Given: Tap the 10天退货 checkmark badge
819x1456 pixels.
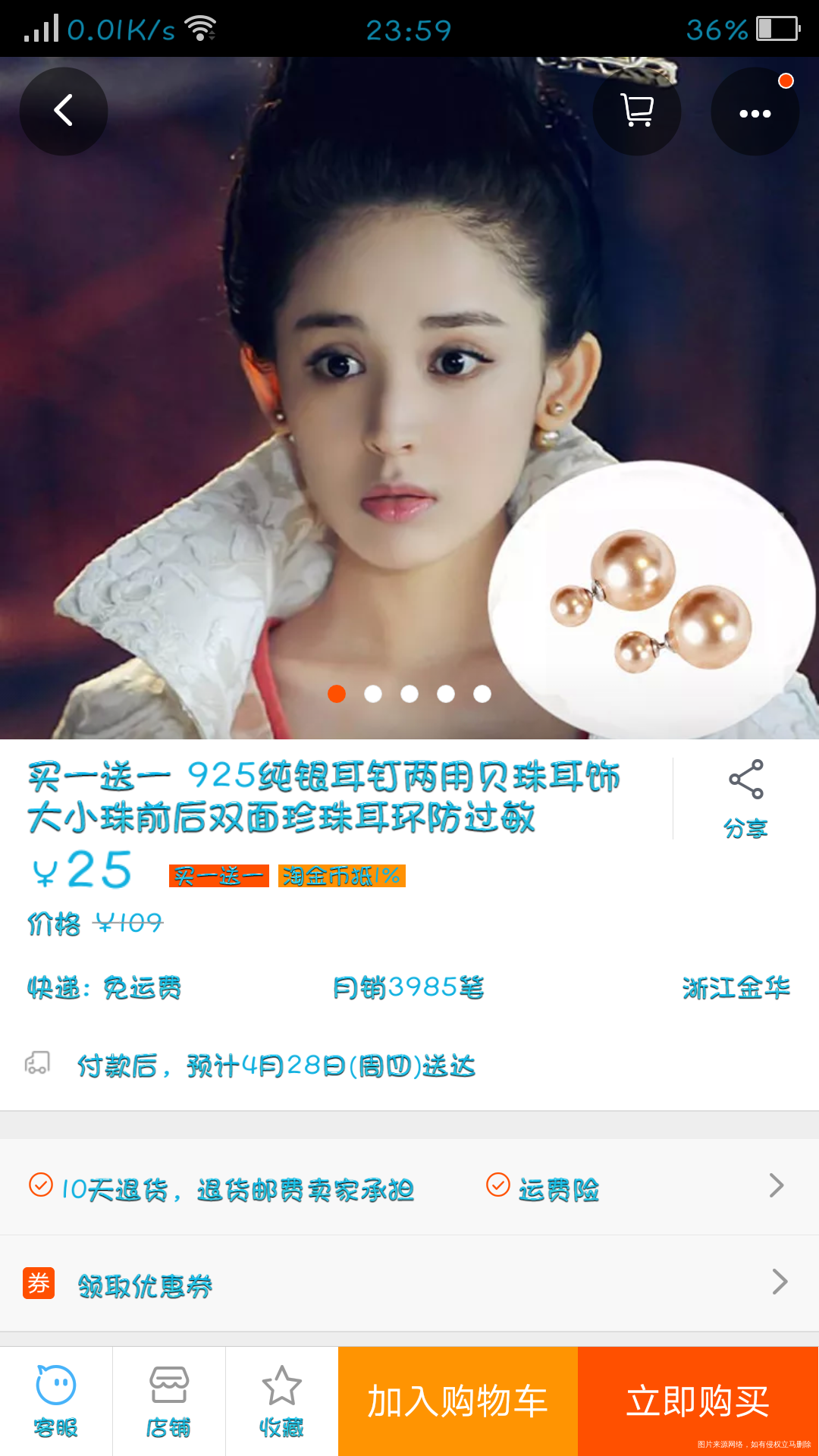Looking at the screenshot, I should point(39,1187).
